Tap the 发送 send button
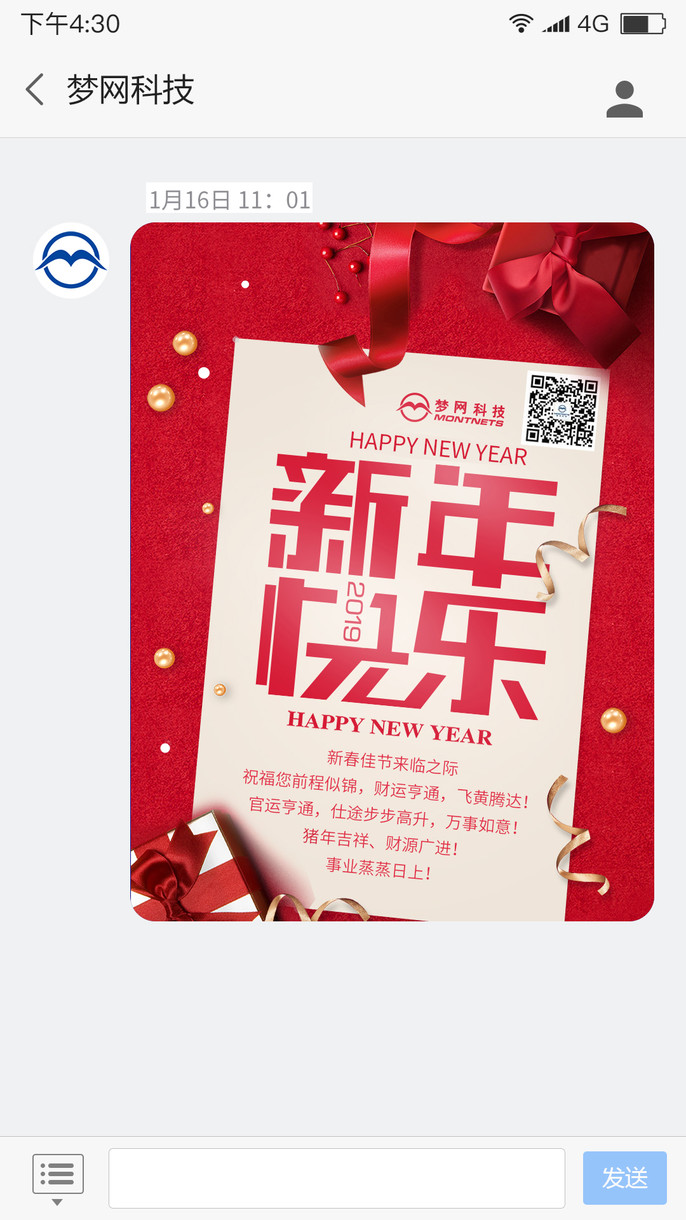Image resolution: width=686 pixels, height=1220 pixels. 625,1178
